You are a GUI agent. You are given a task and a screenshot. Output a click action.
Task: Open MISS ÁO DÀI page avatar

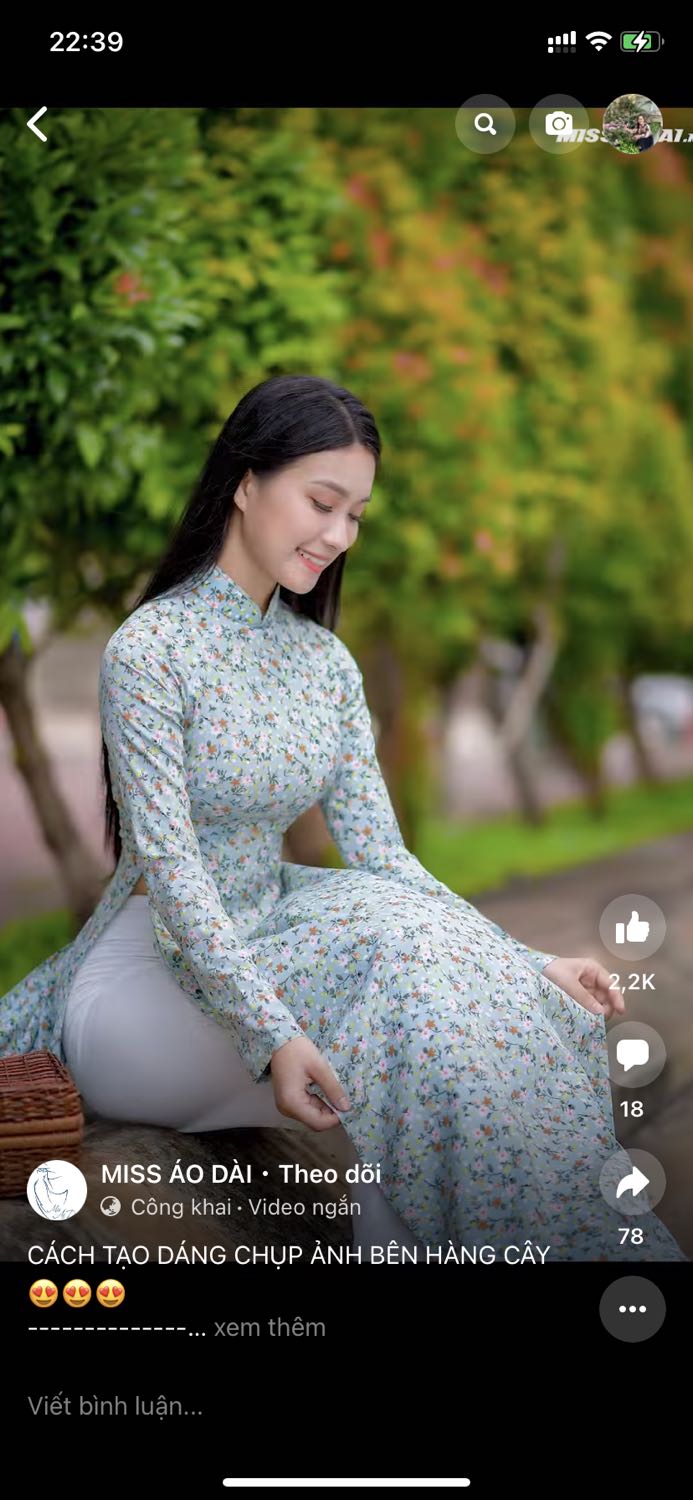57,1190
